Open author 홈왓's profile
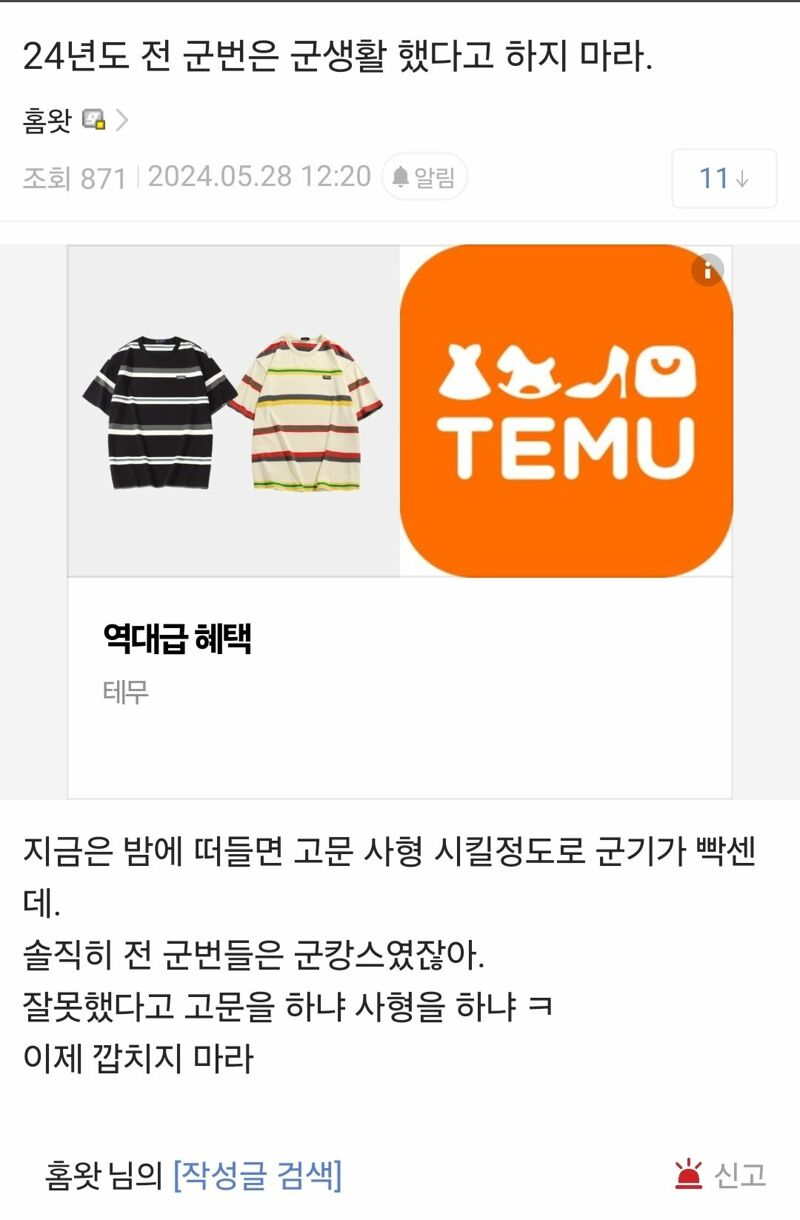 pyautogui.click(x=50, y=121)
